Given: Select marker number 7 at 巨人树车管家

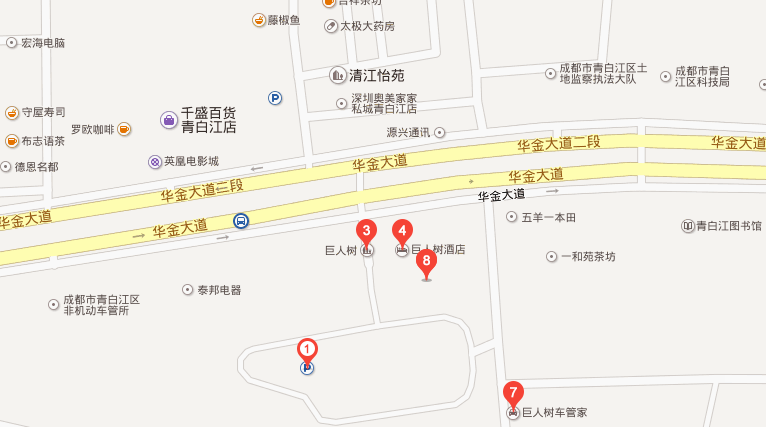Looking at the screenshot, I should (513, 393).
